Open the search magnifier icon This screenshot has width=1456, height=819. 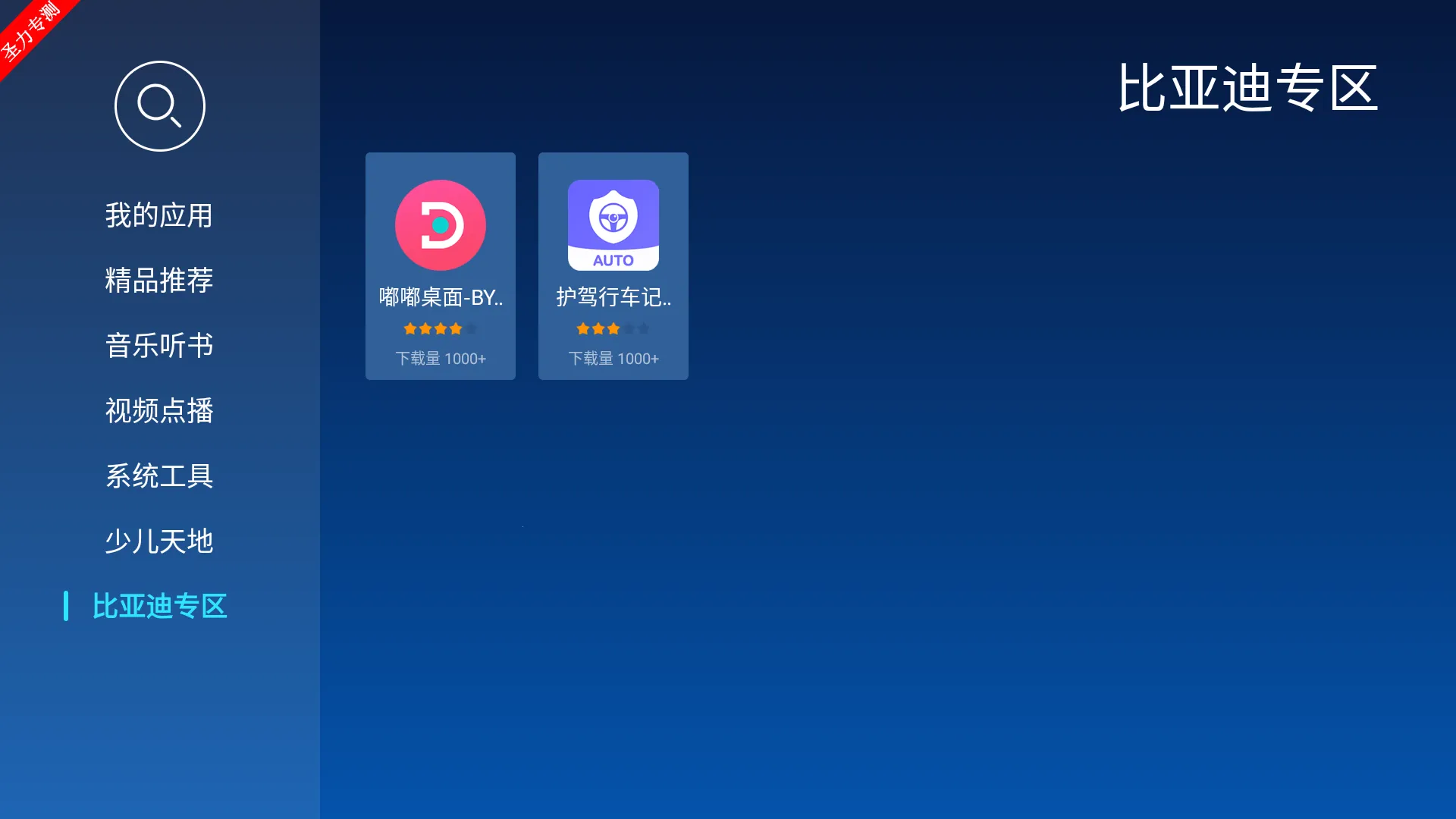(159, 106)
